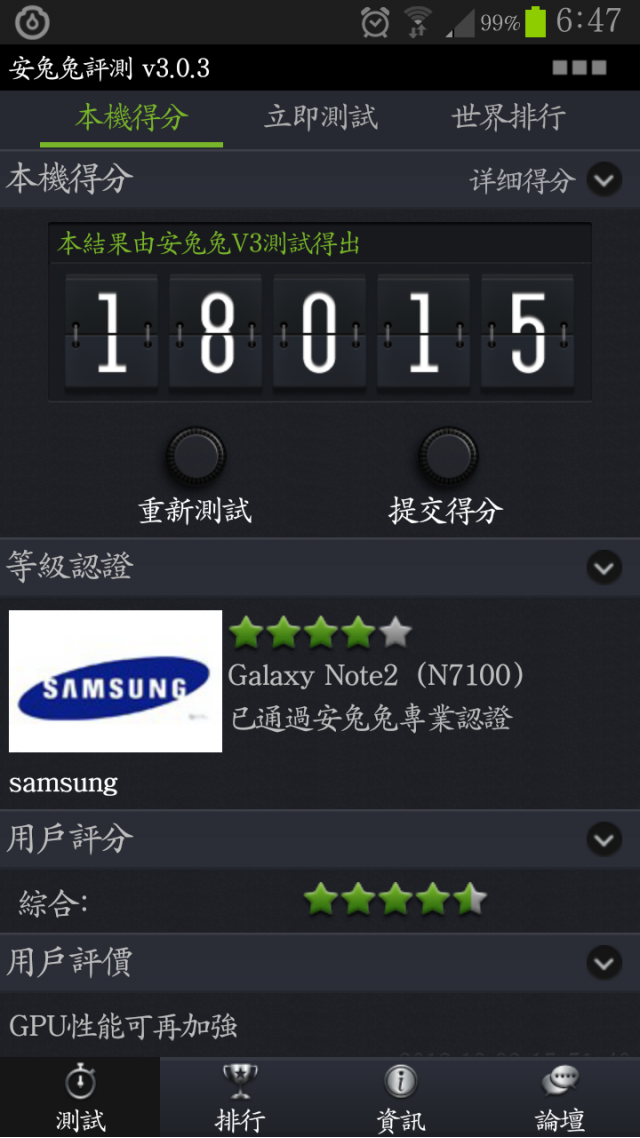This screenshot has width=640, height=1138.
Task: Collapse the 等級認證 section
Action: [604, 568]
